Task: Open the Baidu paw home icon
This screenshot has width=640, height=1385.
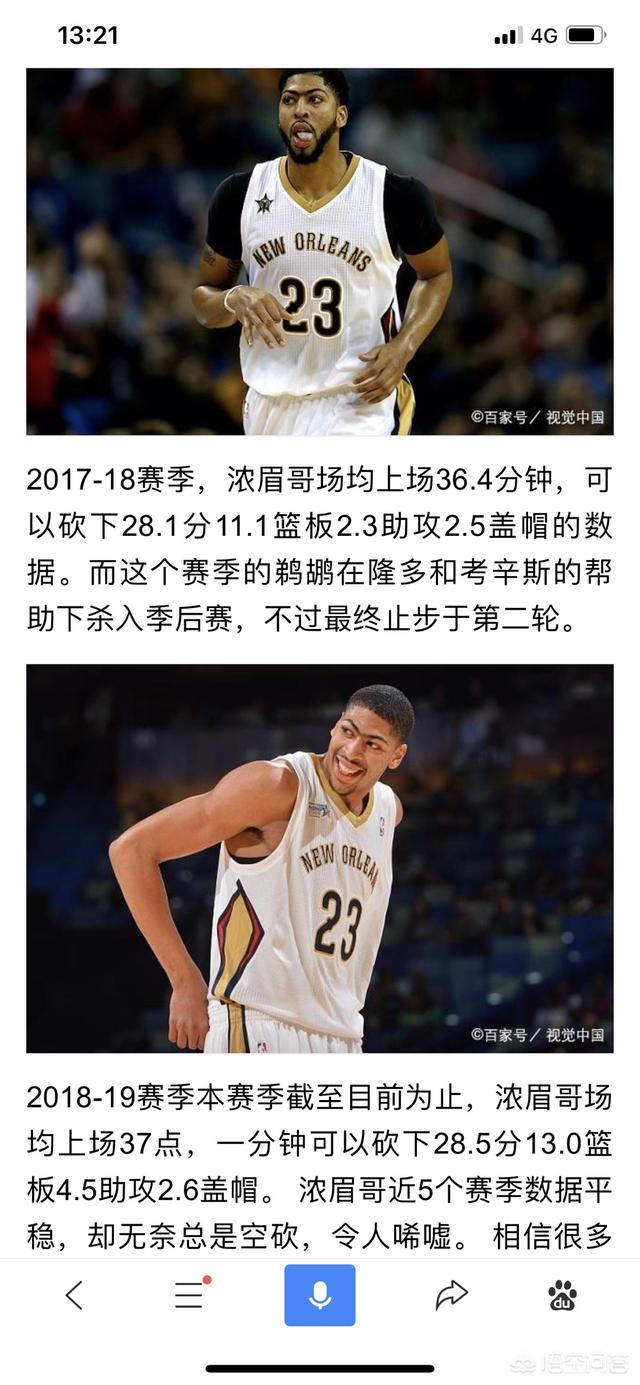Action: pos(562,1295)
